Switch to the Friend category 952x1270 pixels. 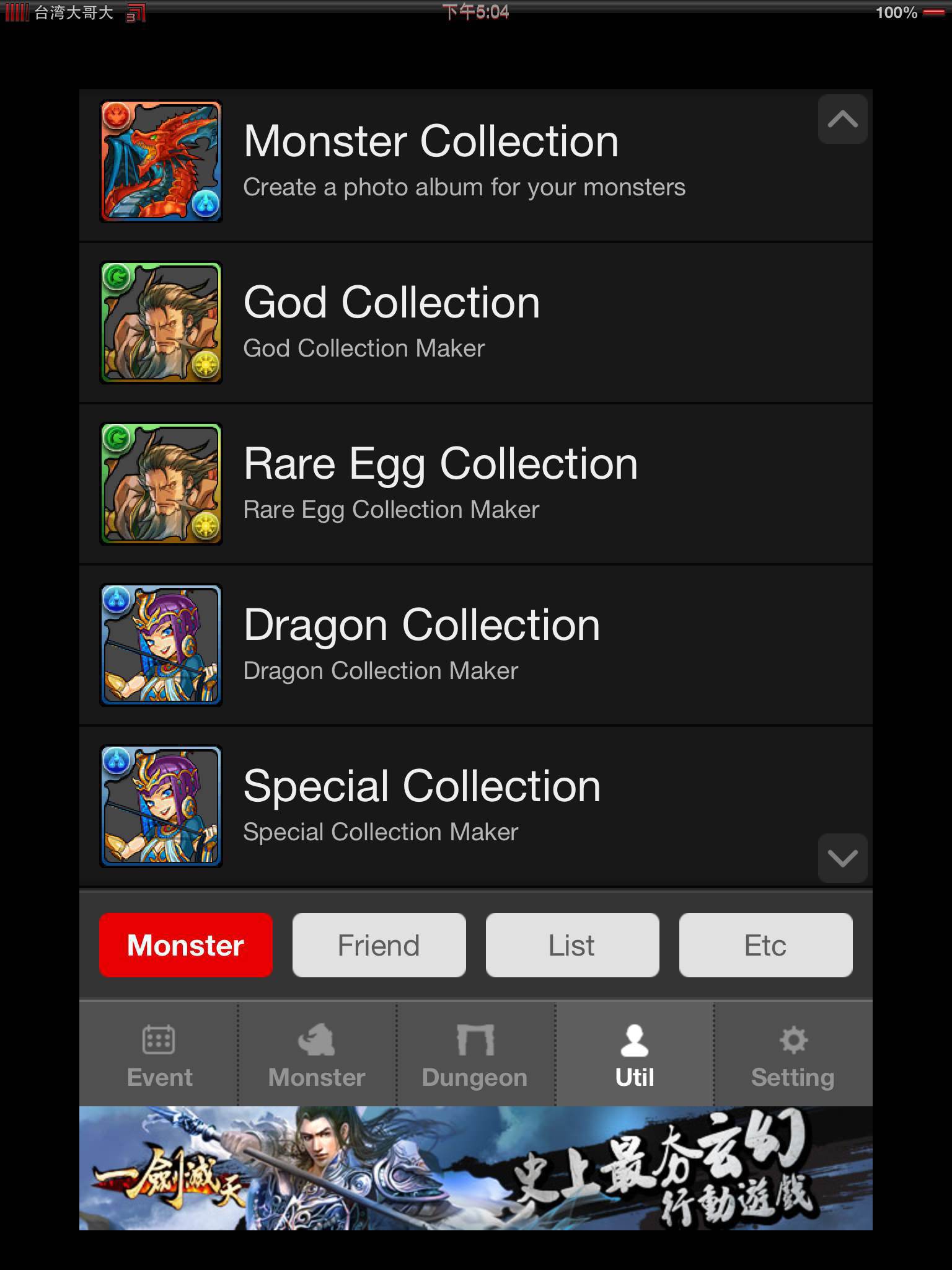tap(379, 945)
